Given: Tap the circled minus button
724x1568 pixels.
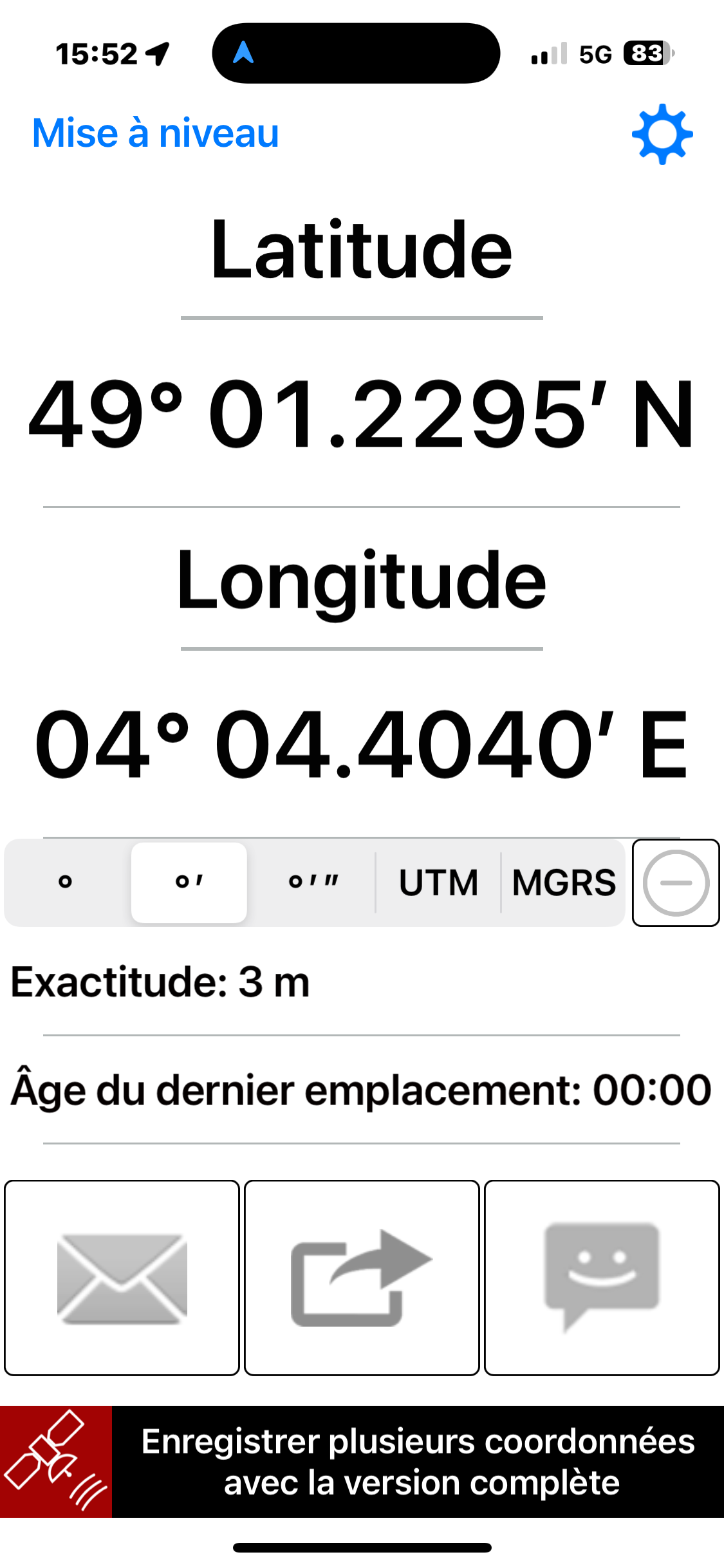Looking at the screenshot, I should tap(676, 882).
